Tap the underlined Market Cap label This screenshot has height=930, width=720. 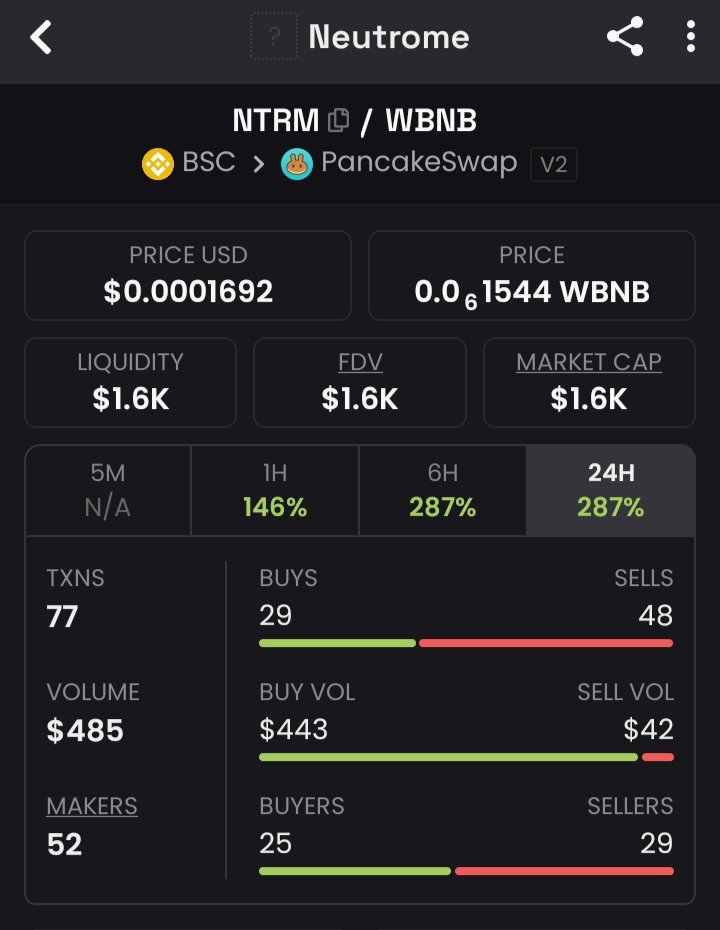[x=589, y=362]
